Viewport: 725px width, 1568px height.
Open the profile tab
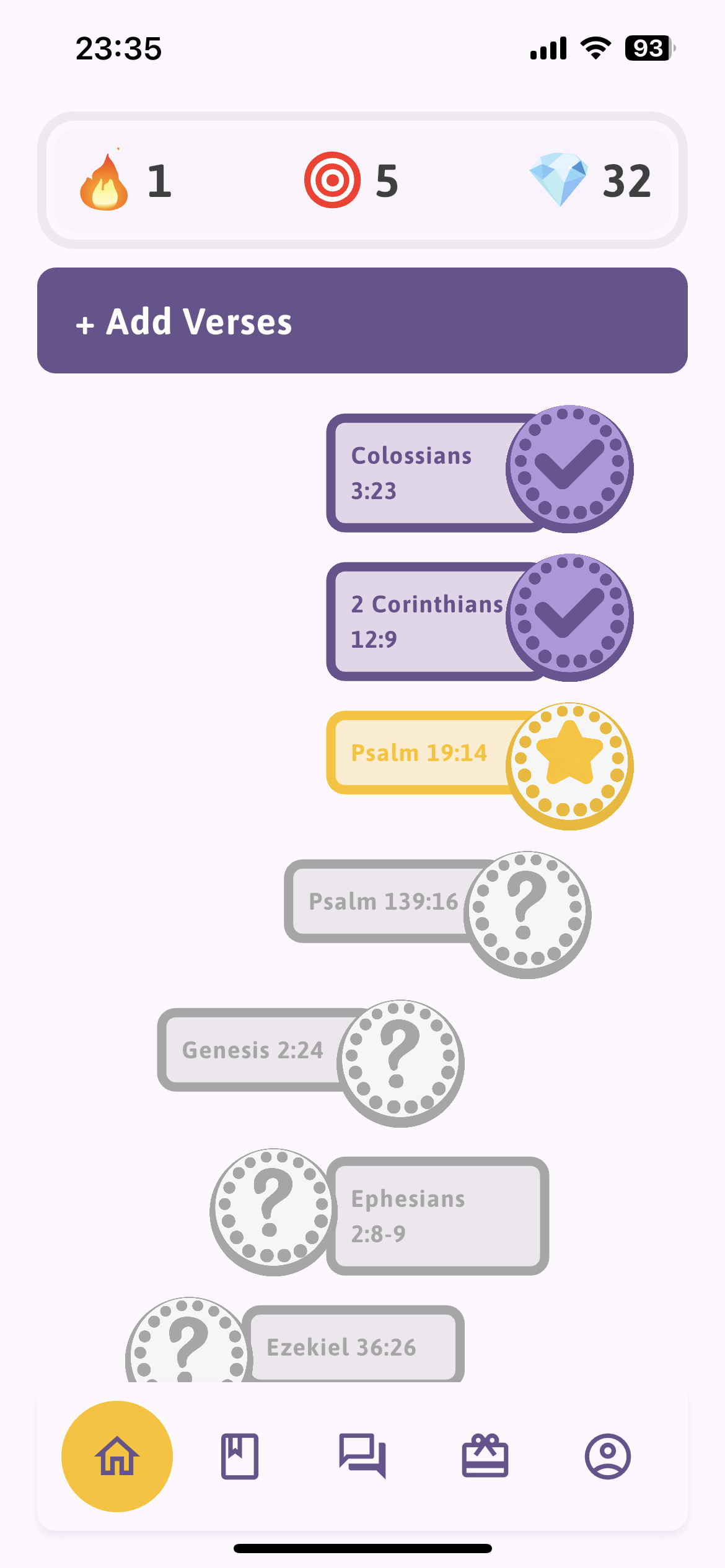click(607, 1456)
